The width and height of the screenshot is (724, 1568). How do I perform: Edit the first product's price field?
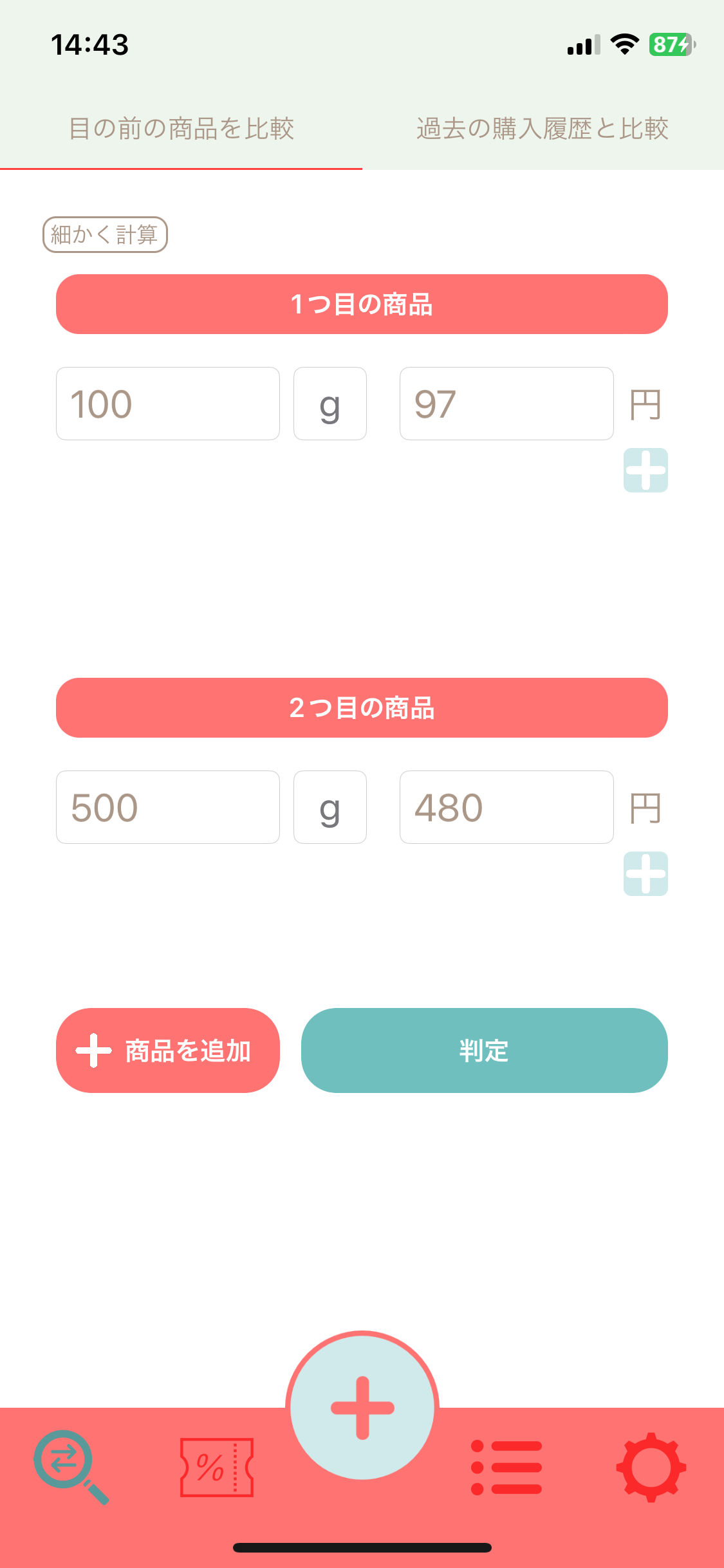pos(506,404)
